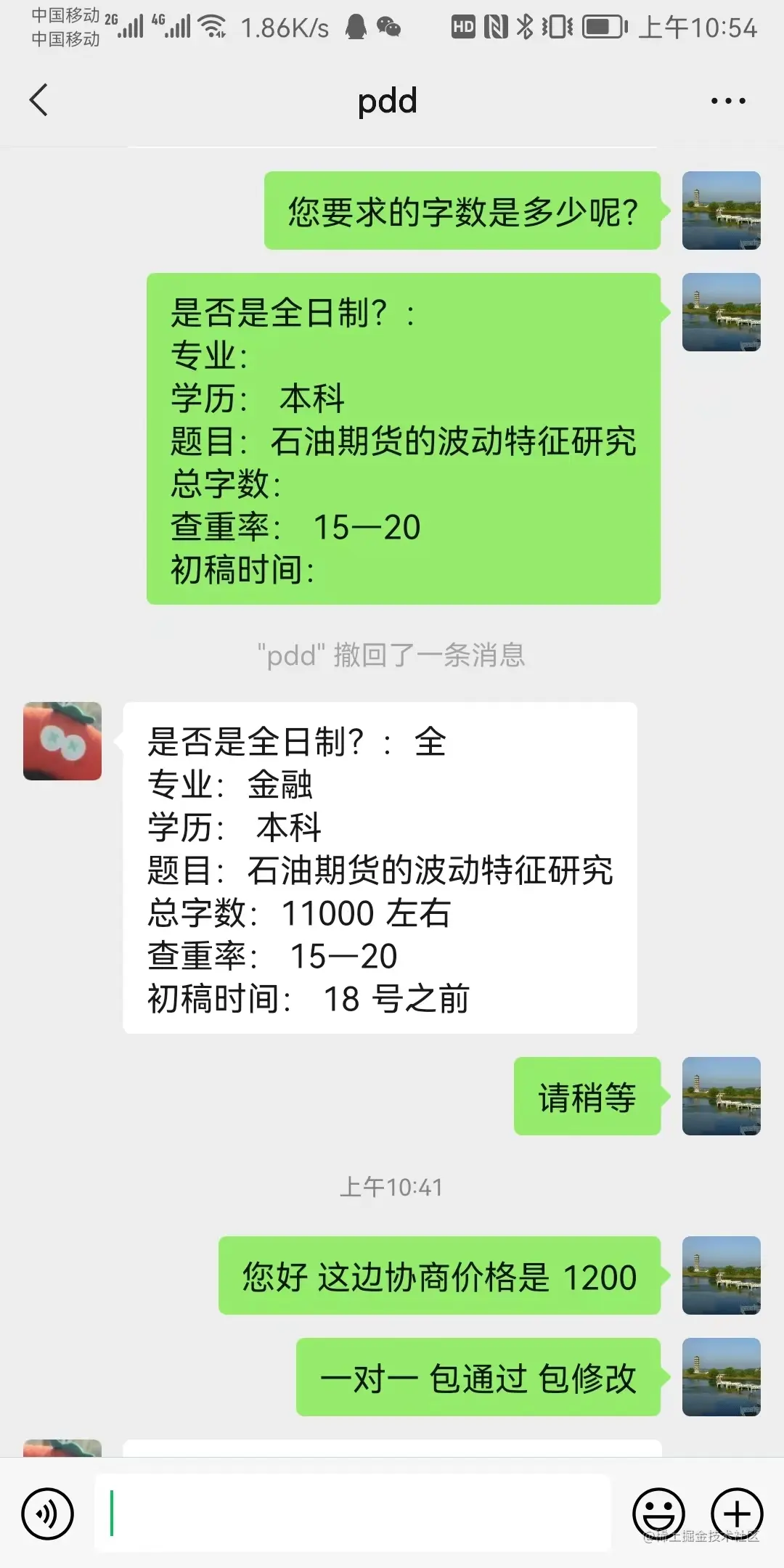This screenshot has height=1568, width=784.
Task: Switch to voice message input
Action: click(x=48, y=1514)
